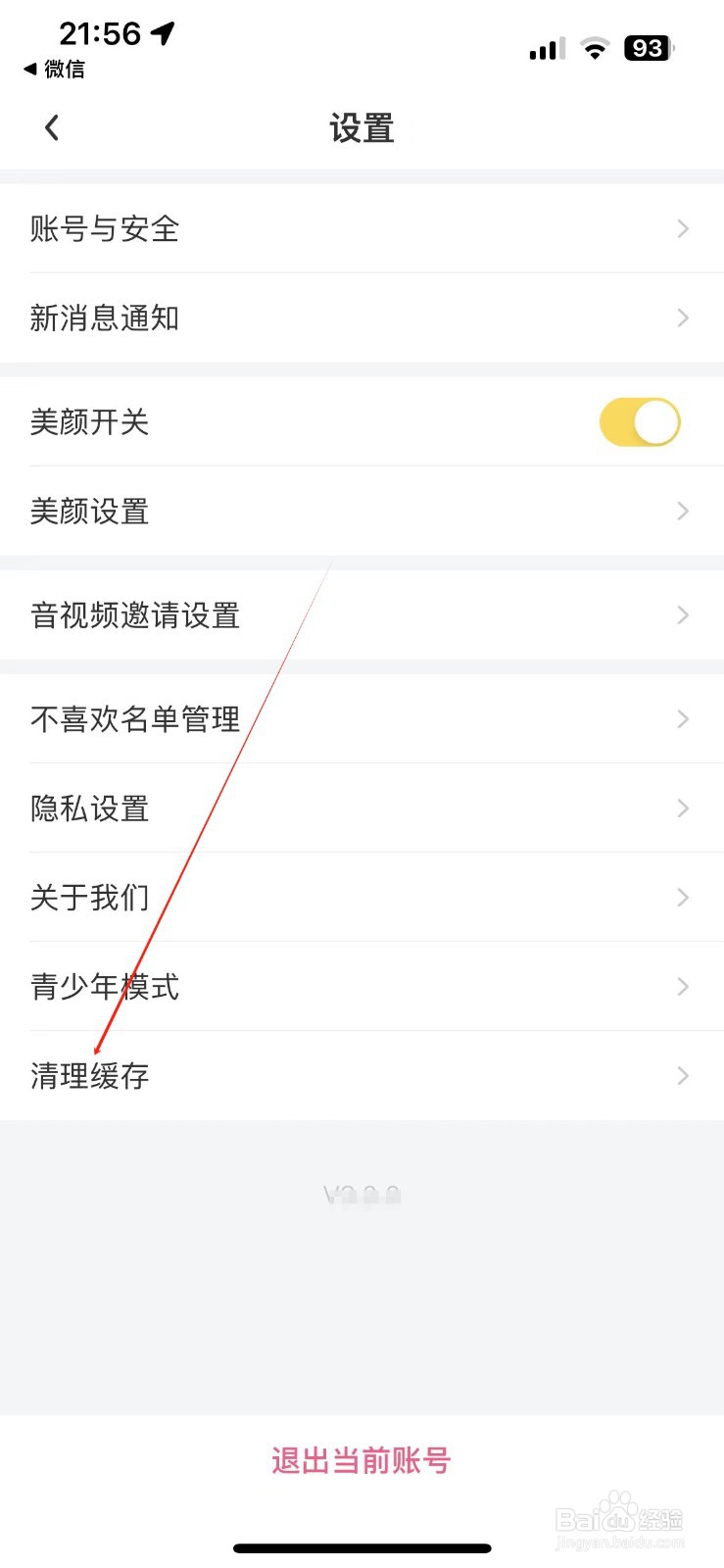Toggle off the yellow beauty effect switch
The width and height of the screenshot is (724, 1568).
639,421
